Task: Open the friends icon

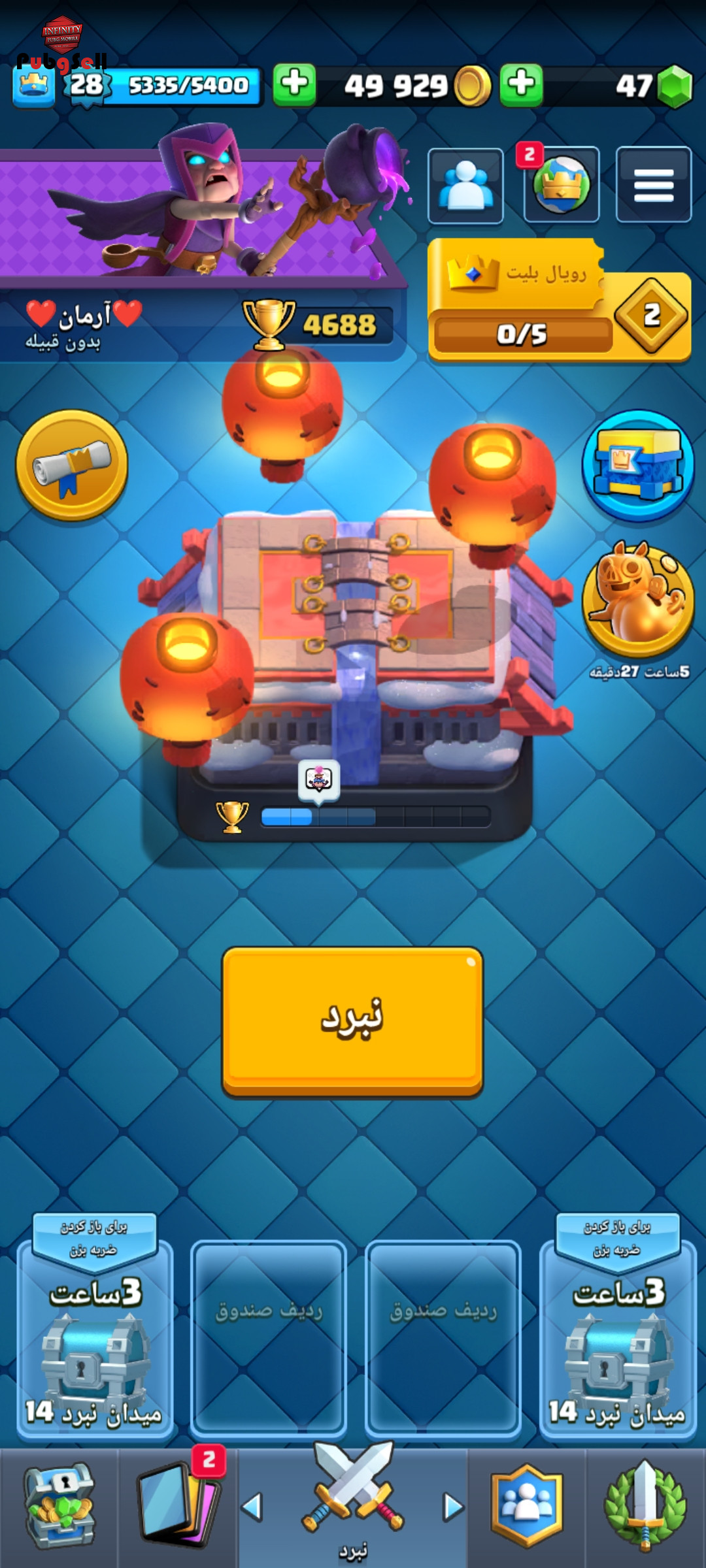Action: (x=465, y=186)
